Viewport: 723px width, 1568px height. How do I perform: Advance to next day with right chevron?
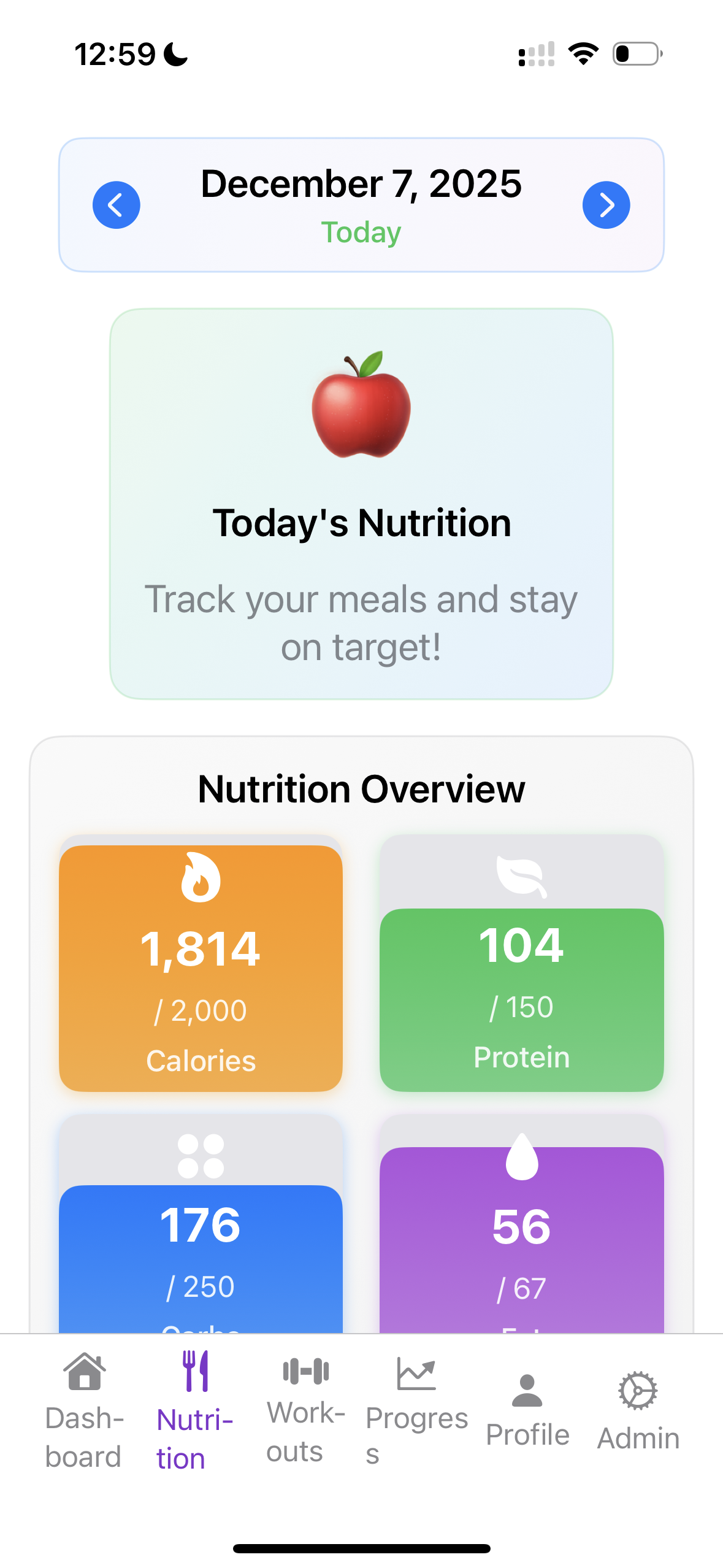click(606, 204)
